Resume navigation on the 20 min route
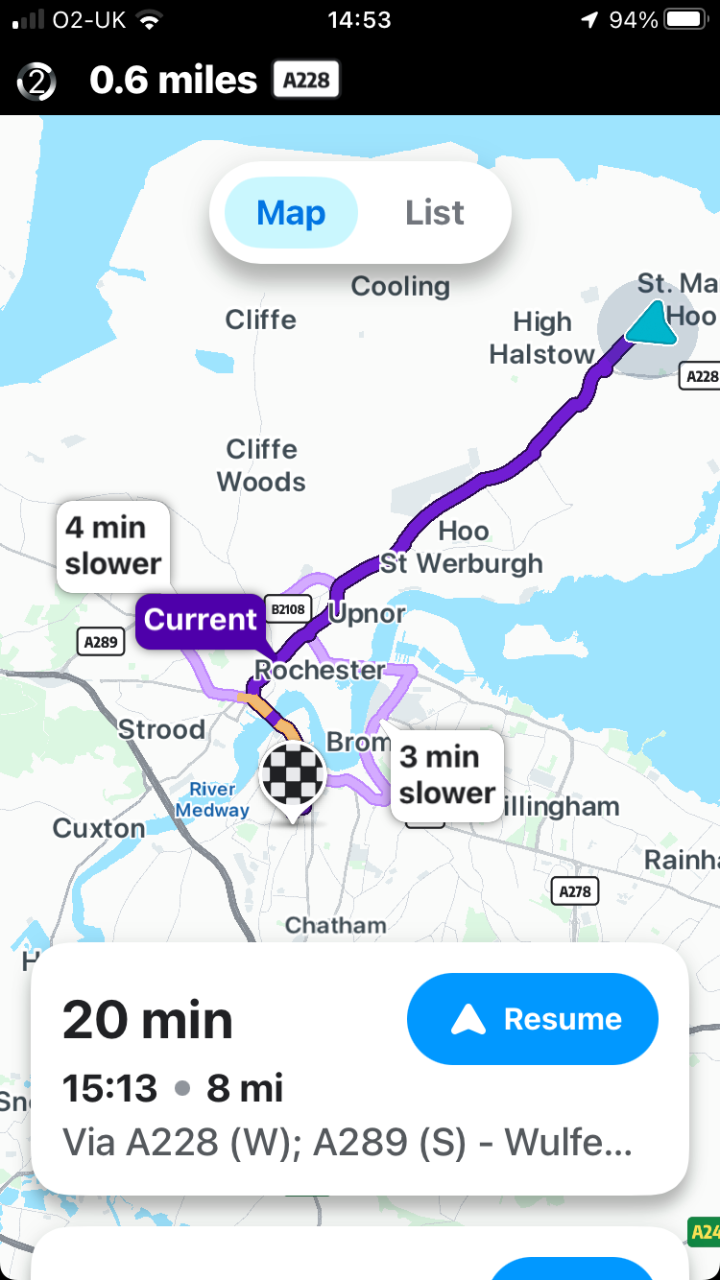 [532, 1019]
